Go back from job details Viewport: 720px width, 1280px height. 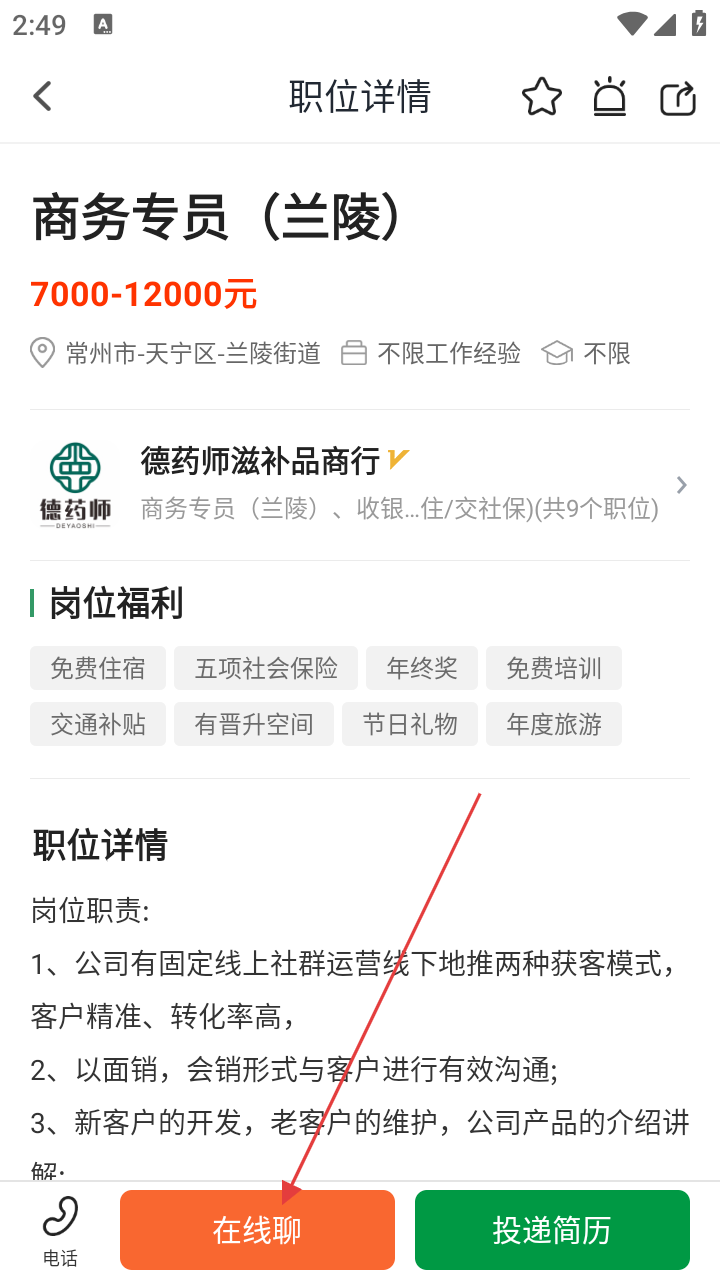click(x=42, y=97)
